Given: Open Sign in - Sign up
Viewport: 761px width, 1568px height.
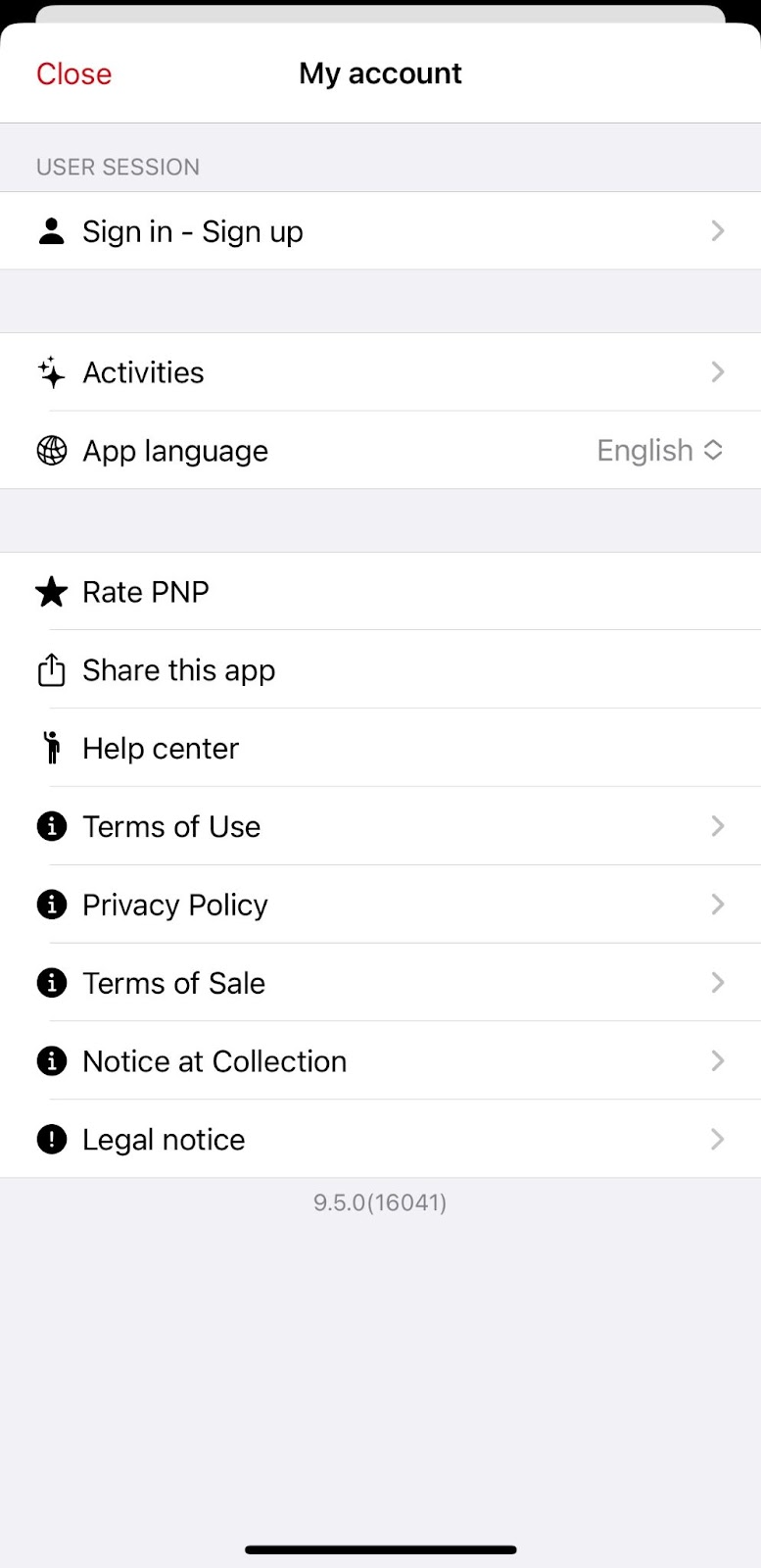Looking at the screenshot, I should click(x=380, y=231).
